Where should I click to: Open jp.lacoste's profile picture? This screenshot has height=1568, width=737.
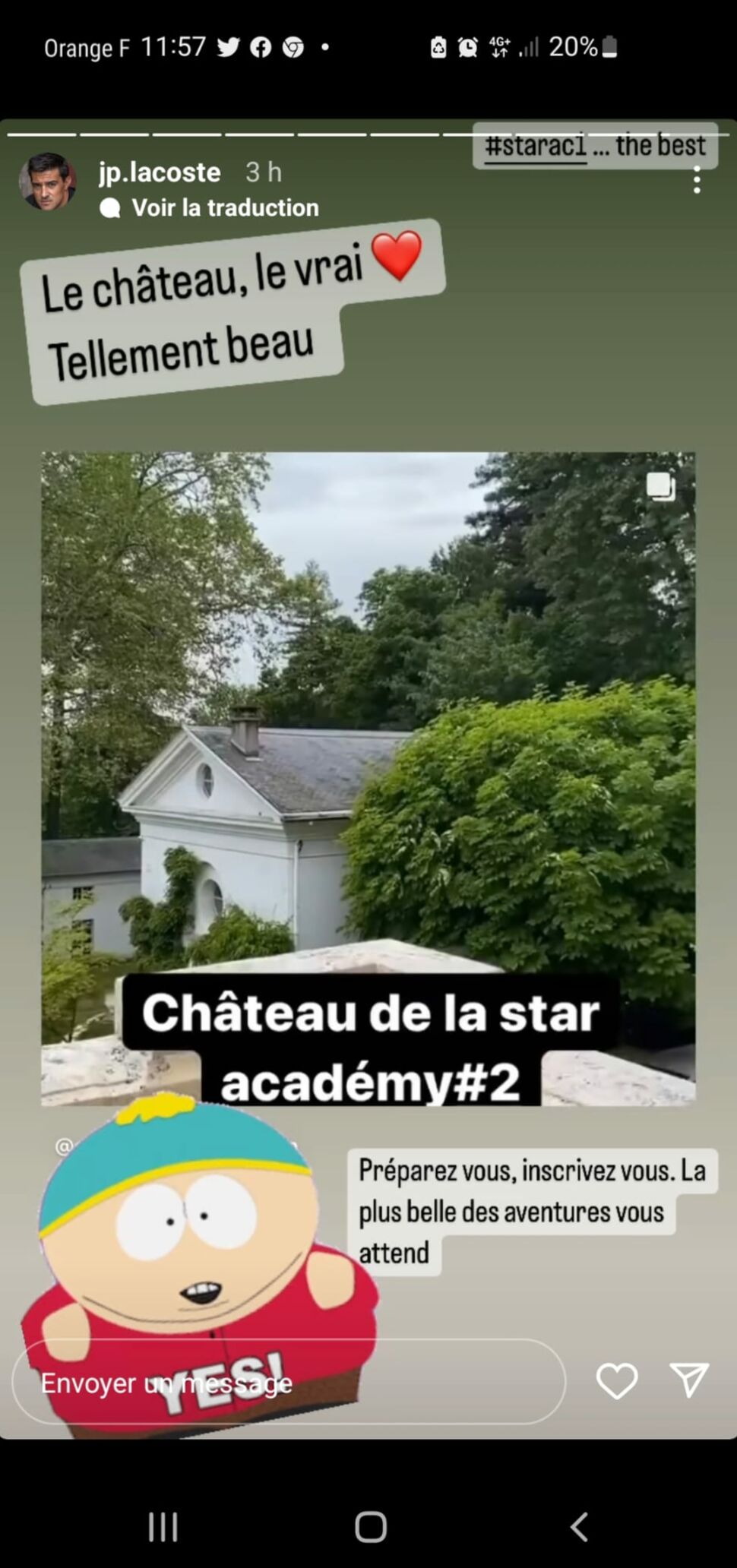pyautogui.click(x=47, y=182)
